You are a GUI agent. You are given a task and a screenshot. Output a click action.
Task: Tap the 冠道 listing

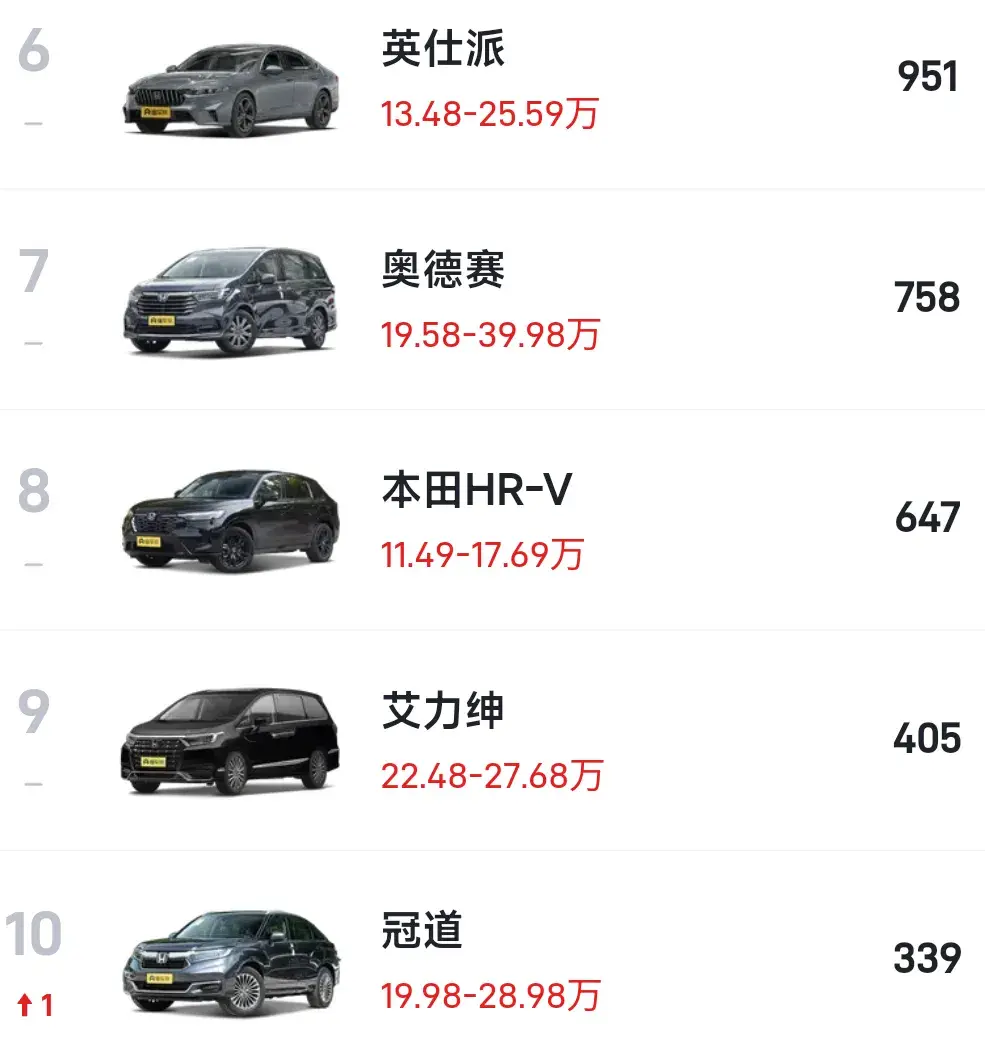click(x=422, y=932)
